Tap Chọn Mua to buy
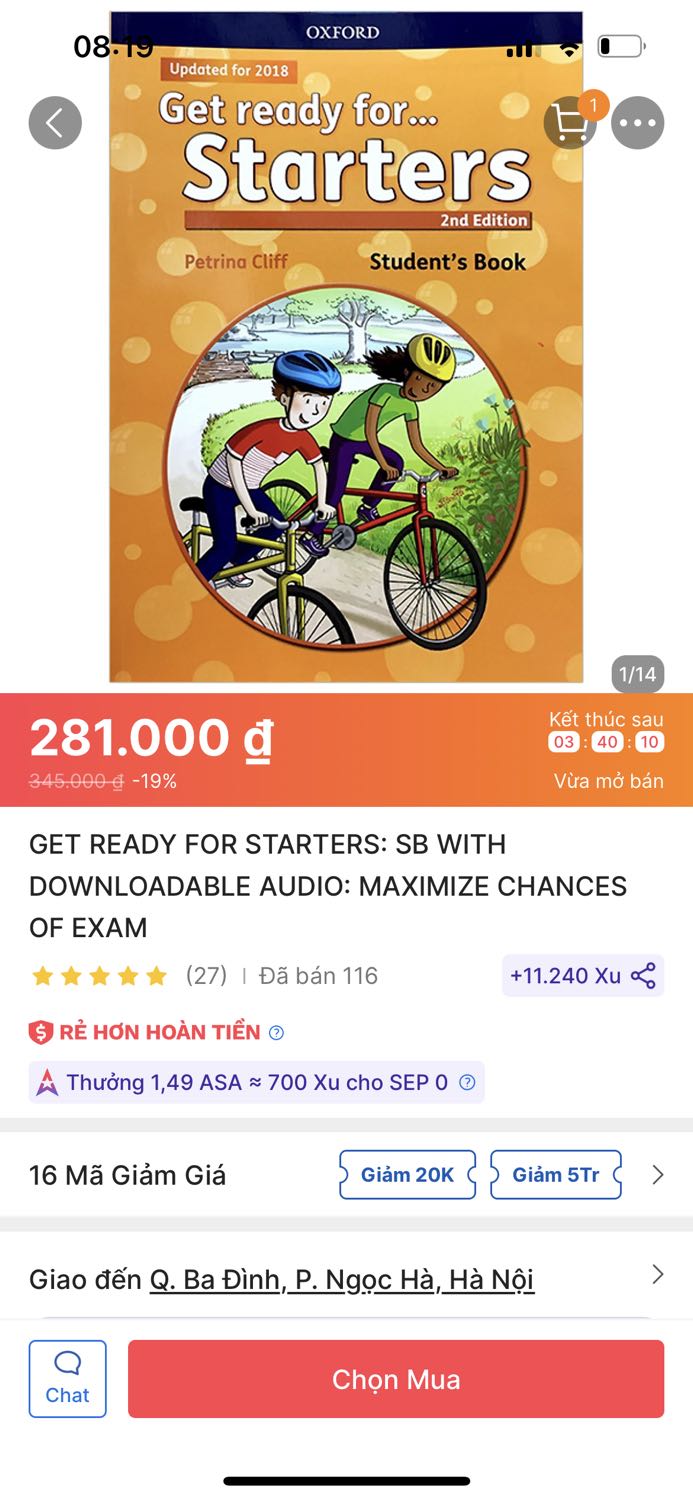Screen dimensions: 693x1500 coord(396,1379)
